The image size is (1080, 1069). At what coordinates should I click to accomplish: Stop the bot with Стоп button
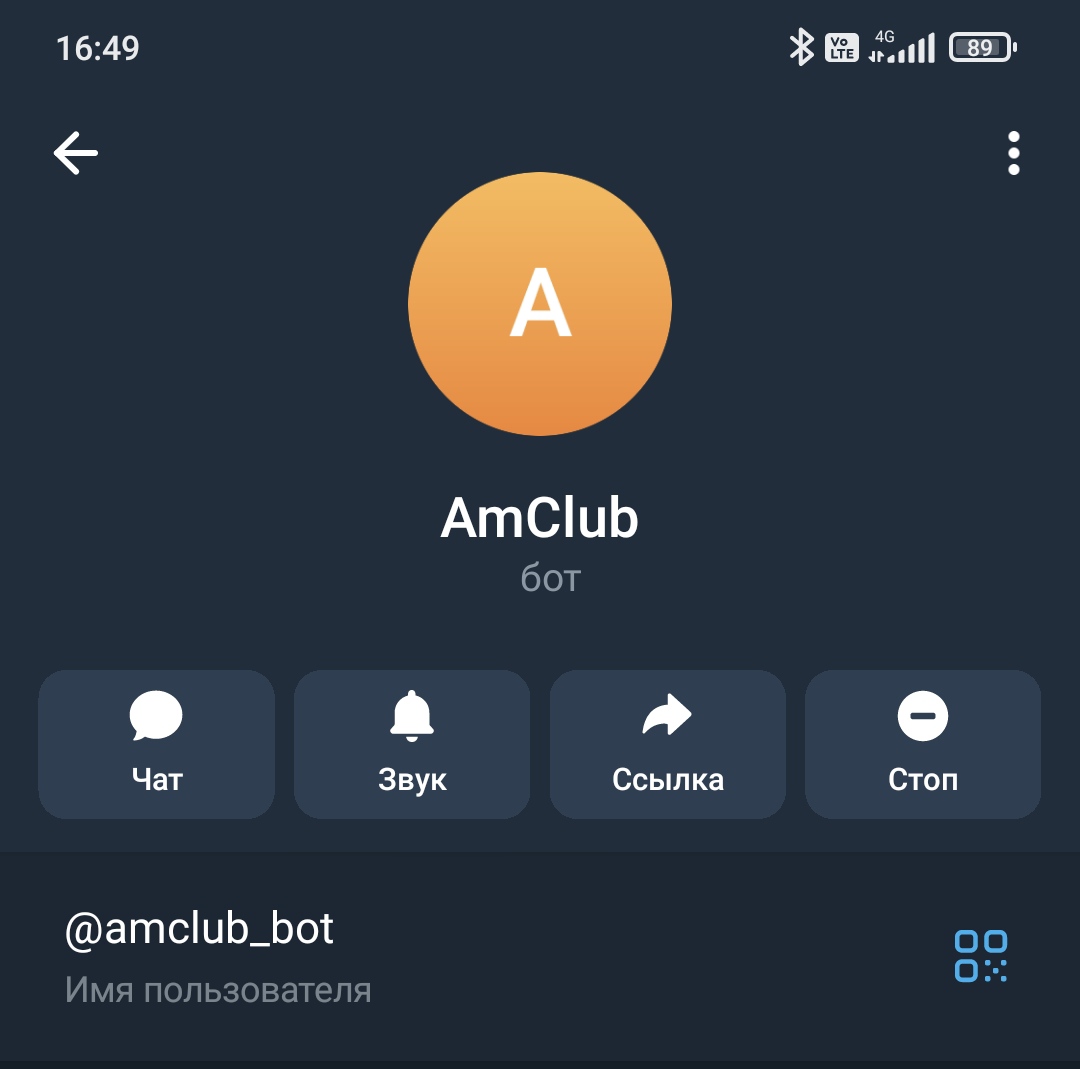(923, 744)
